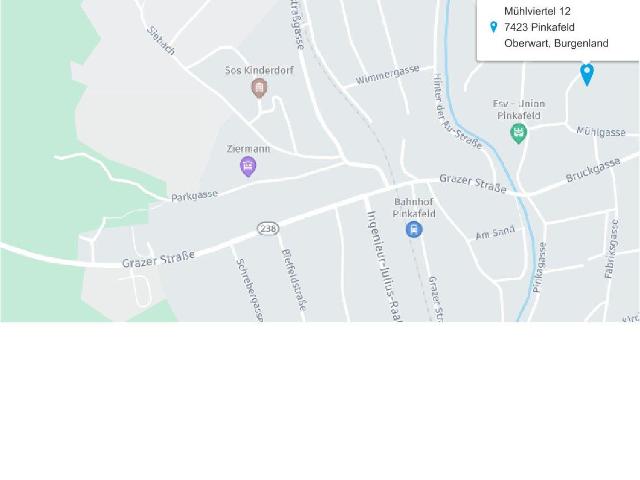This screenshot has width=640, height=480.
Task: Select the Ziermann shop pin
Action: click(248, 166)
